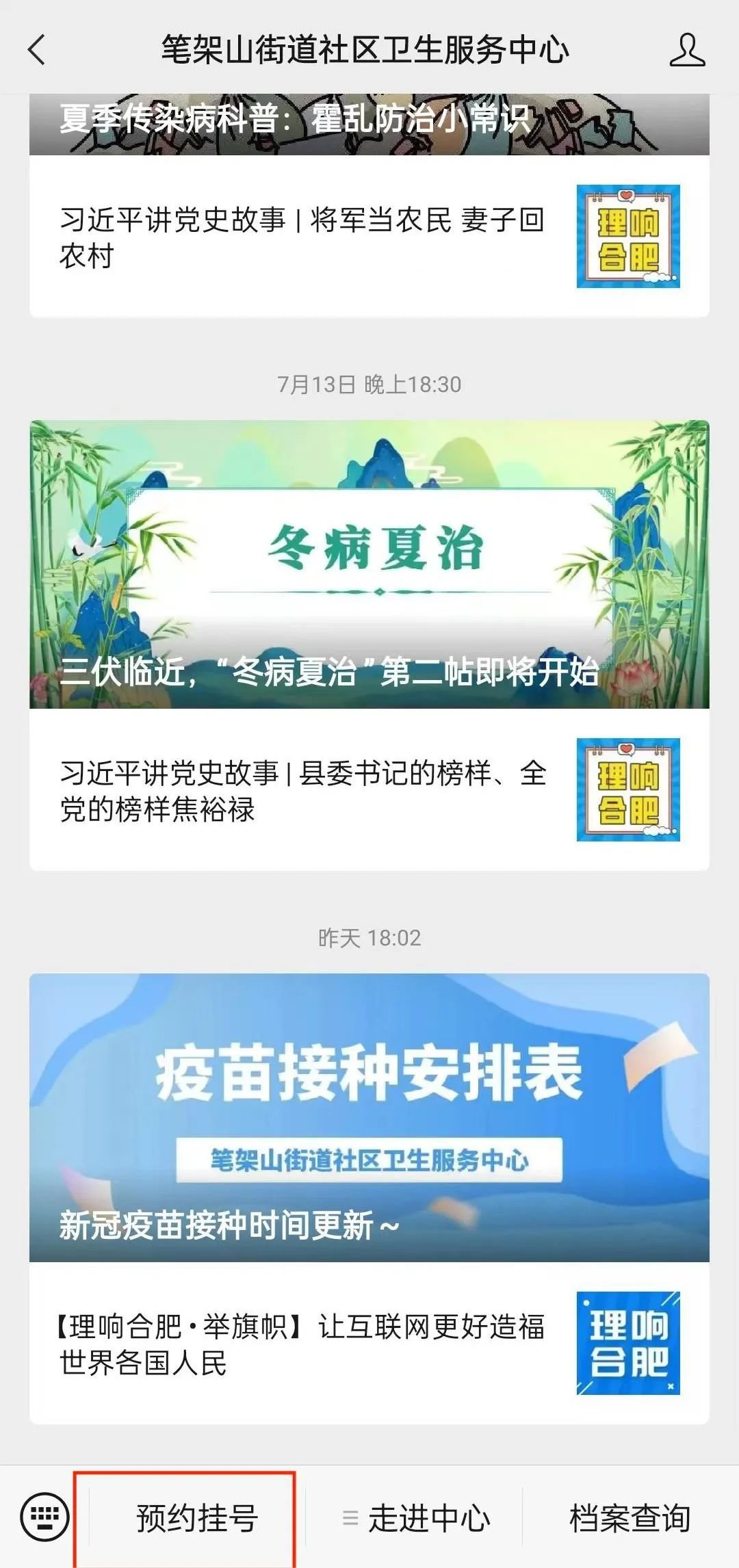This screenshot has height=1568, width=739.
Task: Tap the 预约挂号 menu button
Action: [x=197, y=1519]
